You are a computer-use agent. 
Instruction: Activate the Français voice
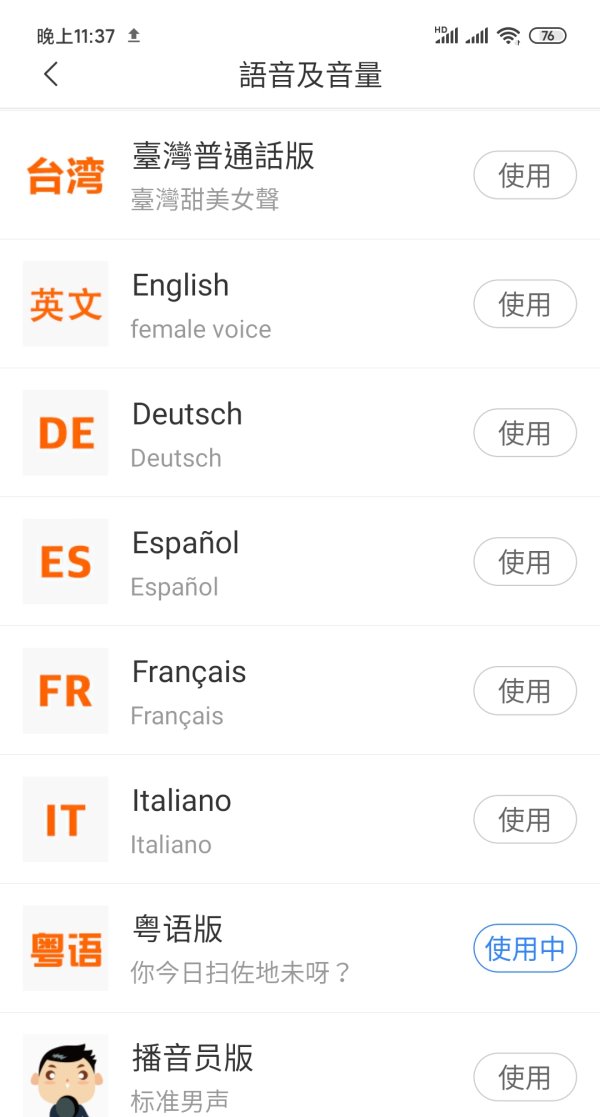tap(524, 691)
